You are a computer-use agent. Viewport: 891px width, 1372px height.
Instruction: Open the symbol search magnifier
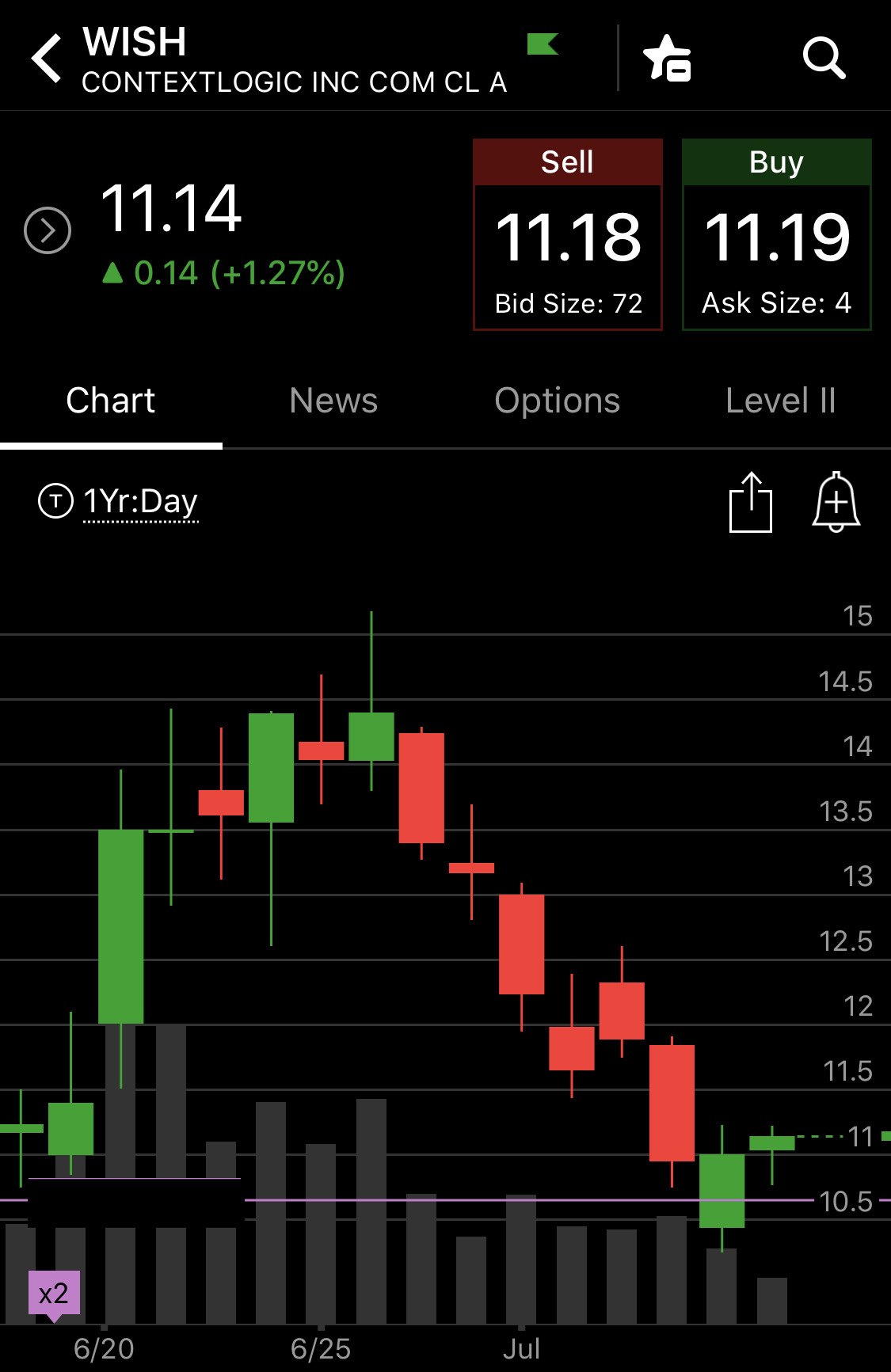(824, 59)
